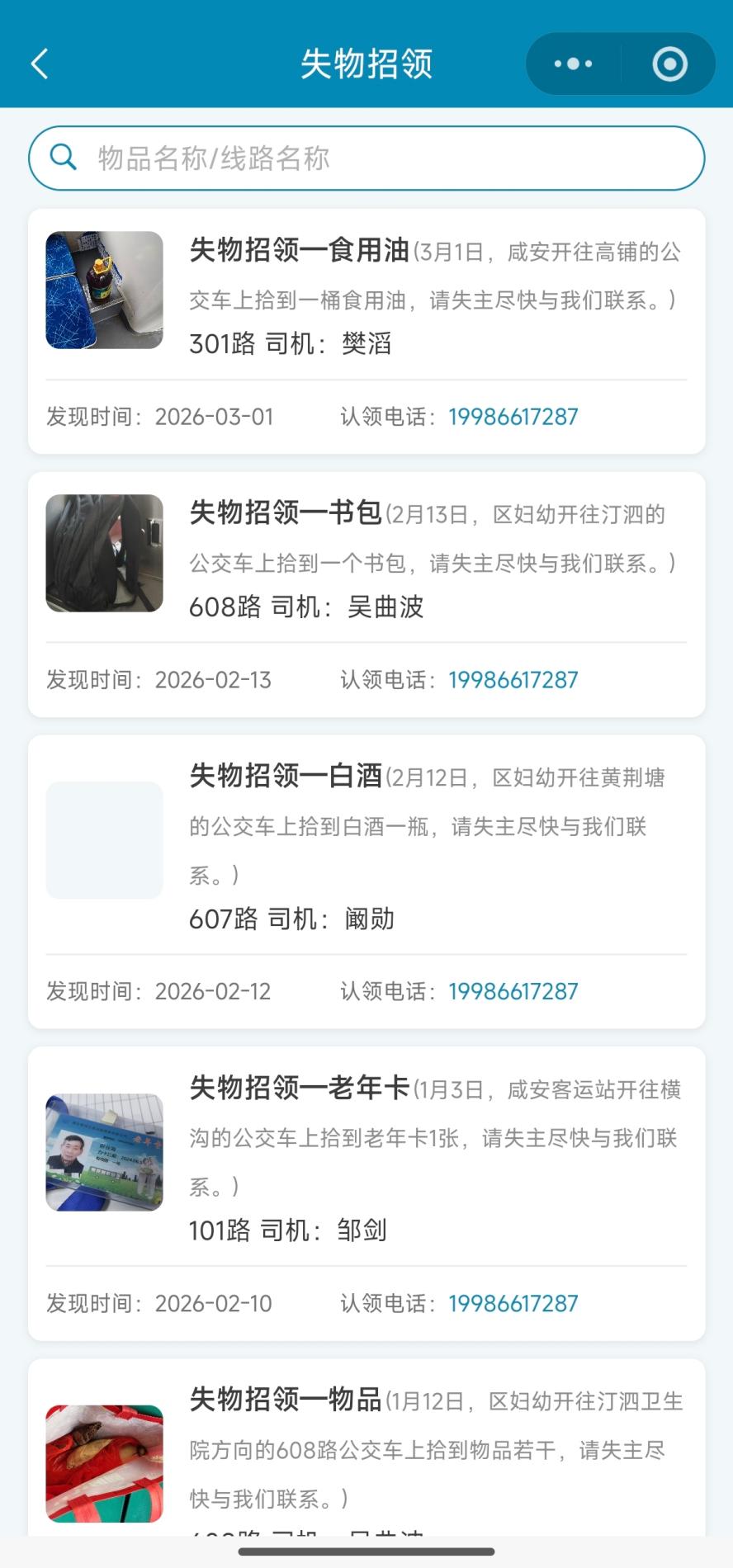Screen dimensions: 733x1568
Task: Tap the back arrow to return
Action: click(x=39, y=64)
